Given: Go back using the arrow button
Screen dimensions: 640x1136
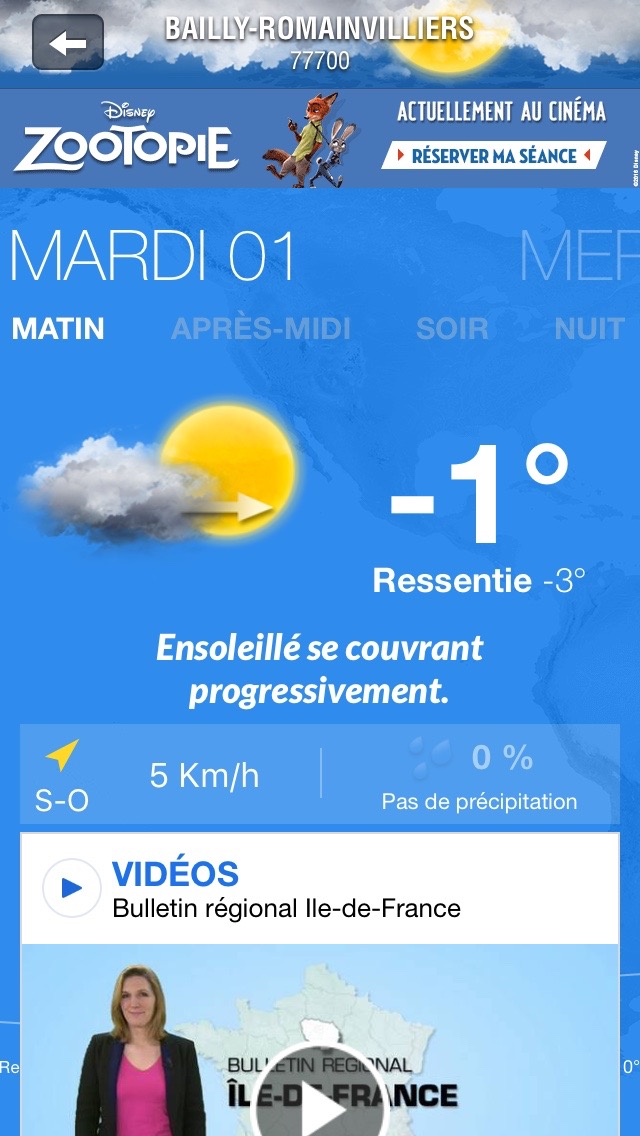Looking at the screenshot, I should pos(68,43).
